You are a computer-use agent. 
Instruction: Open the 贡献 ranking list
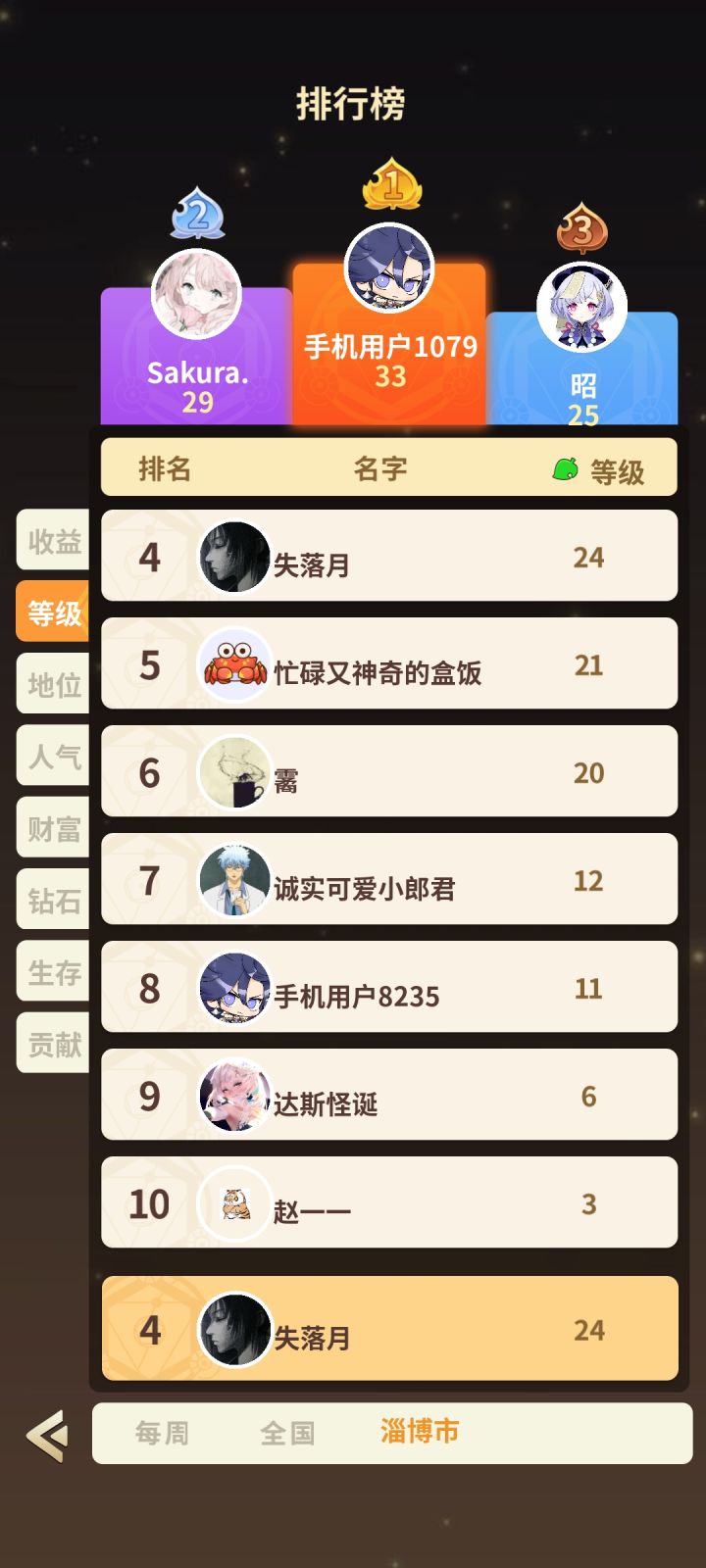click(x=52, y=1043)
